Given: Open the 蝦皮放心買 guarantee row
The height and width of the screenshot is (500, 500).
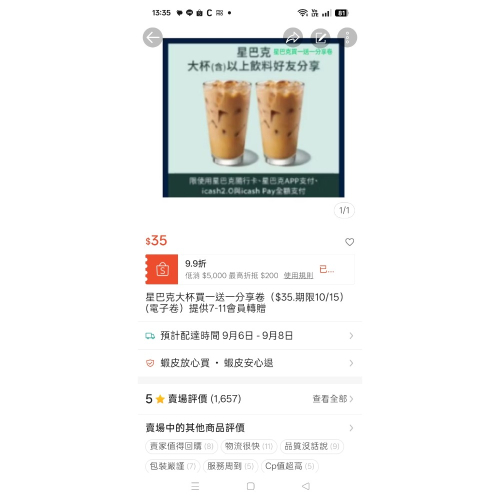Looking at the screenshot, I should 250,363.
